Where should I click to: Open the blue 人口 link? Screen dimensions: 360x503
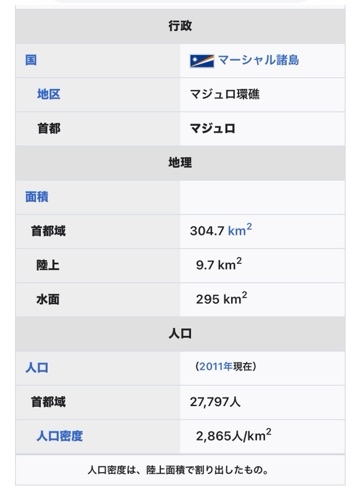pyautogui.click(x=37, y=368)
